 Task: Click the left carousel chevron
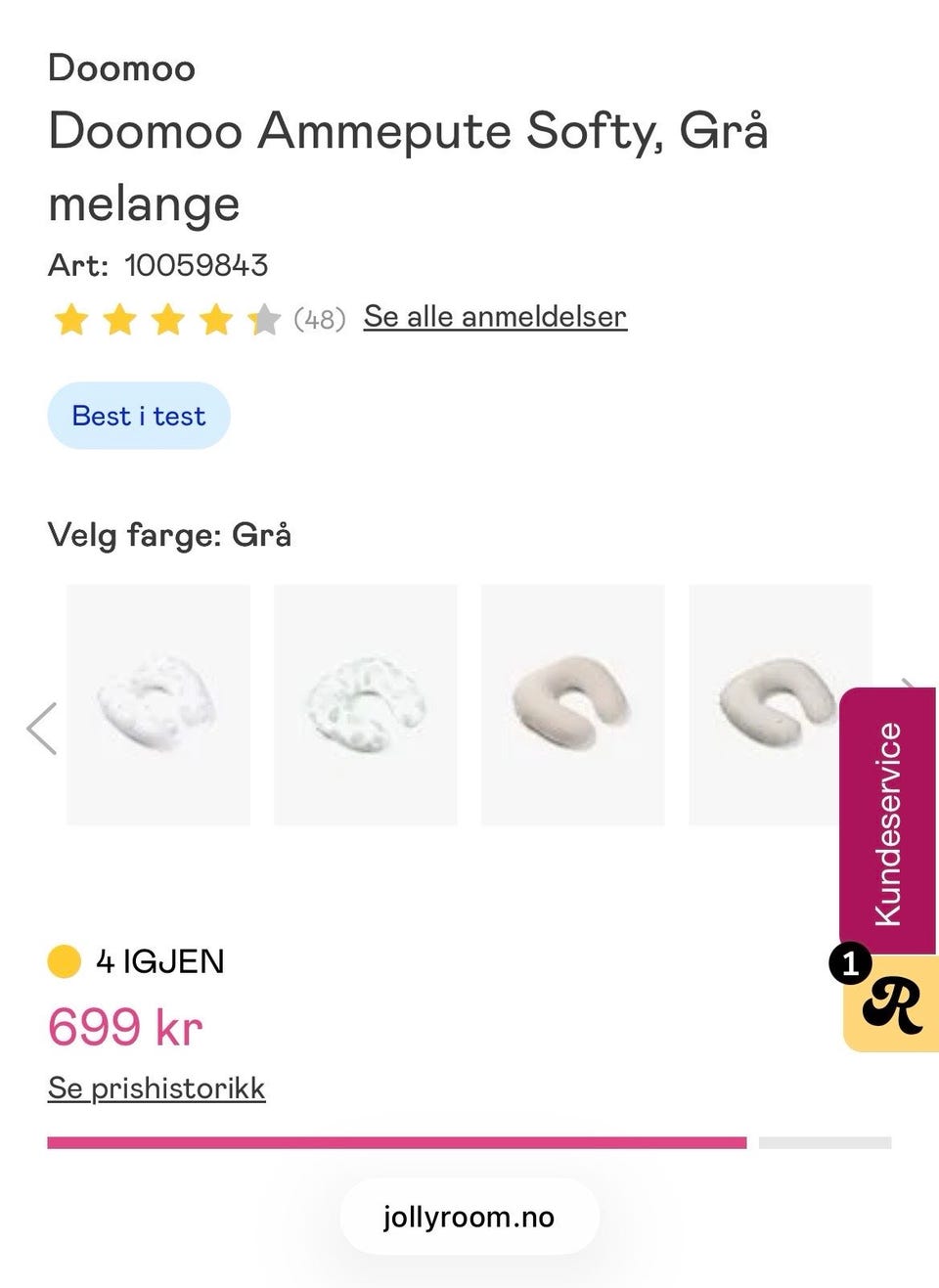[41, 728]
